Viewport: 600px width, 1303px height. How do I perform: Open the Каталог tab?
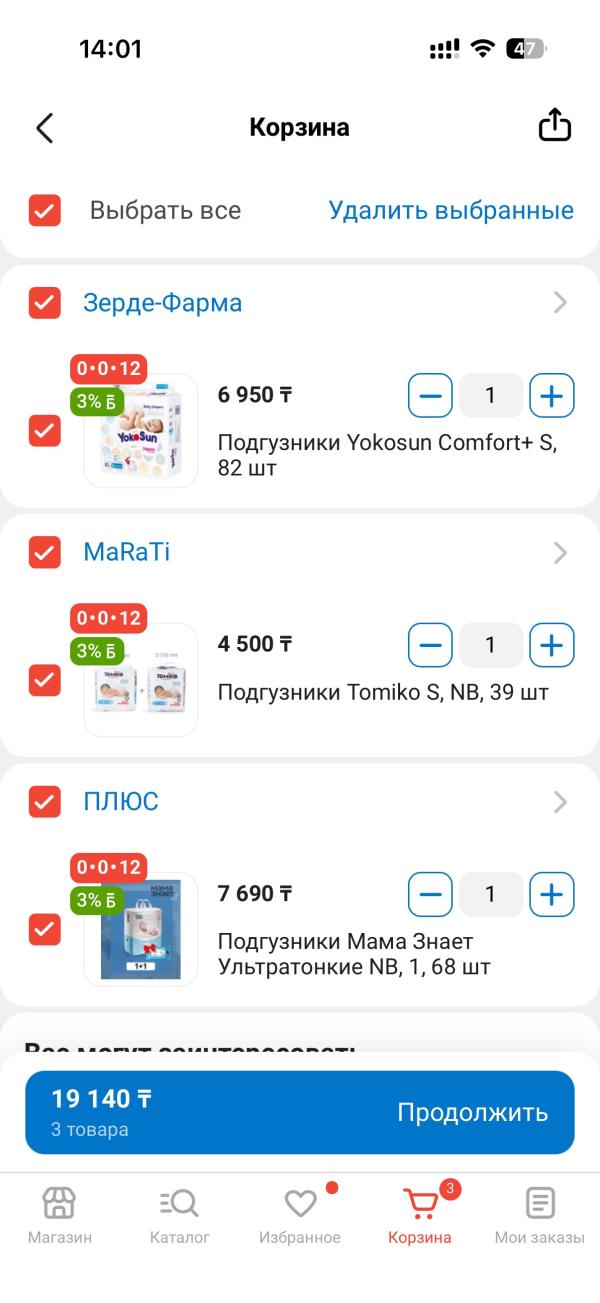click(180, 1215)
